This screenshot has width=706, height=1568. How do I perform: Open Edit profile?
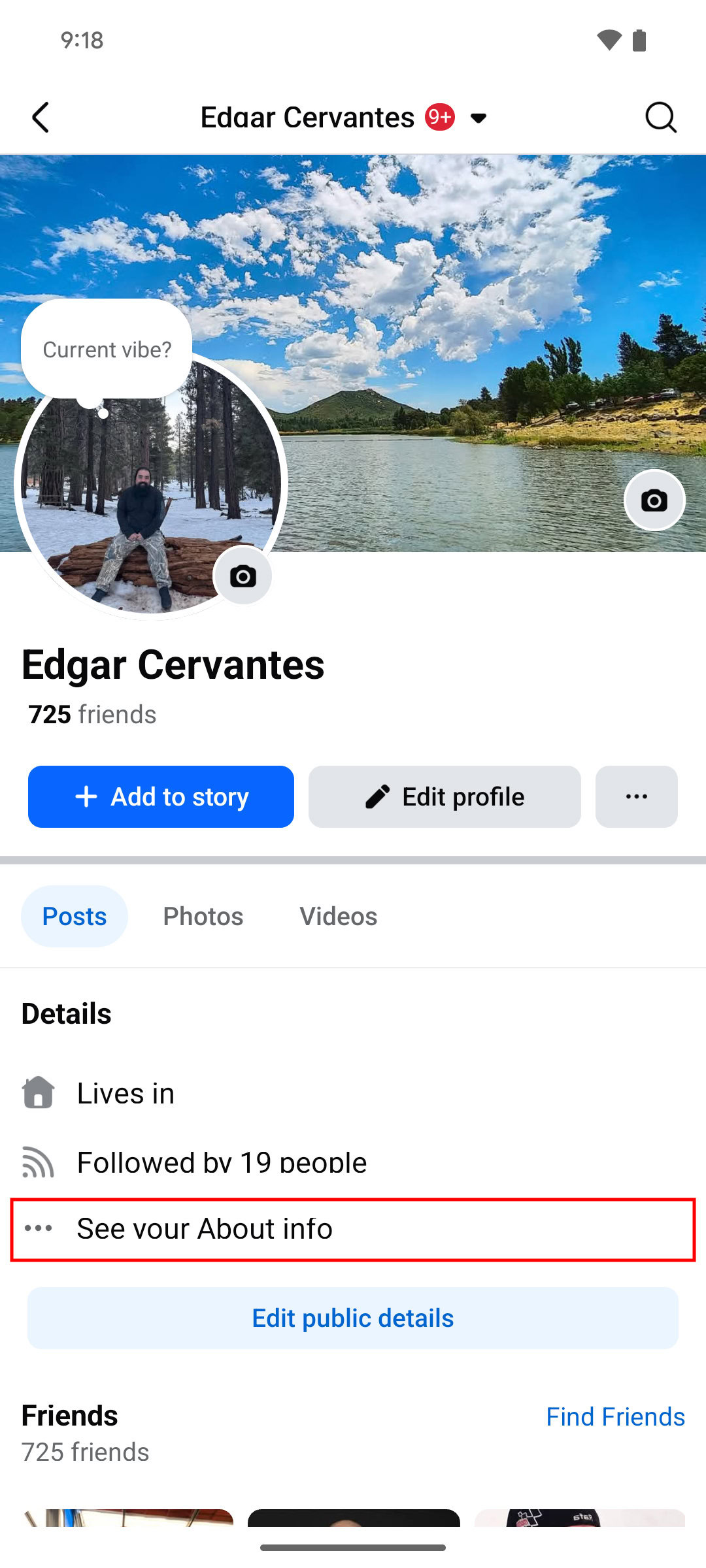445,796
